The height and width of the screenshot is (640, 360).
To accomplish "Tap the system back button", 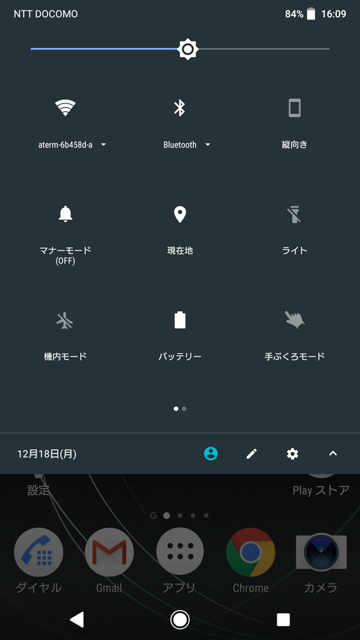I will tap(77, 619).
